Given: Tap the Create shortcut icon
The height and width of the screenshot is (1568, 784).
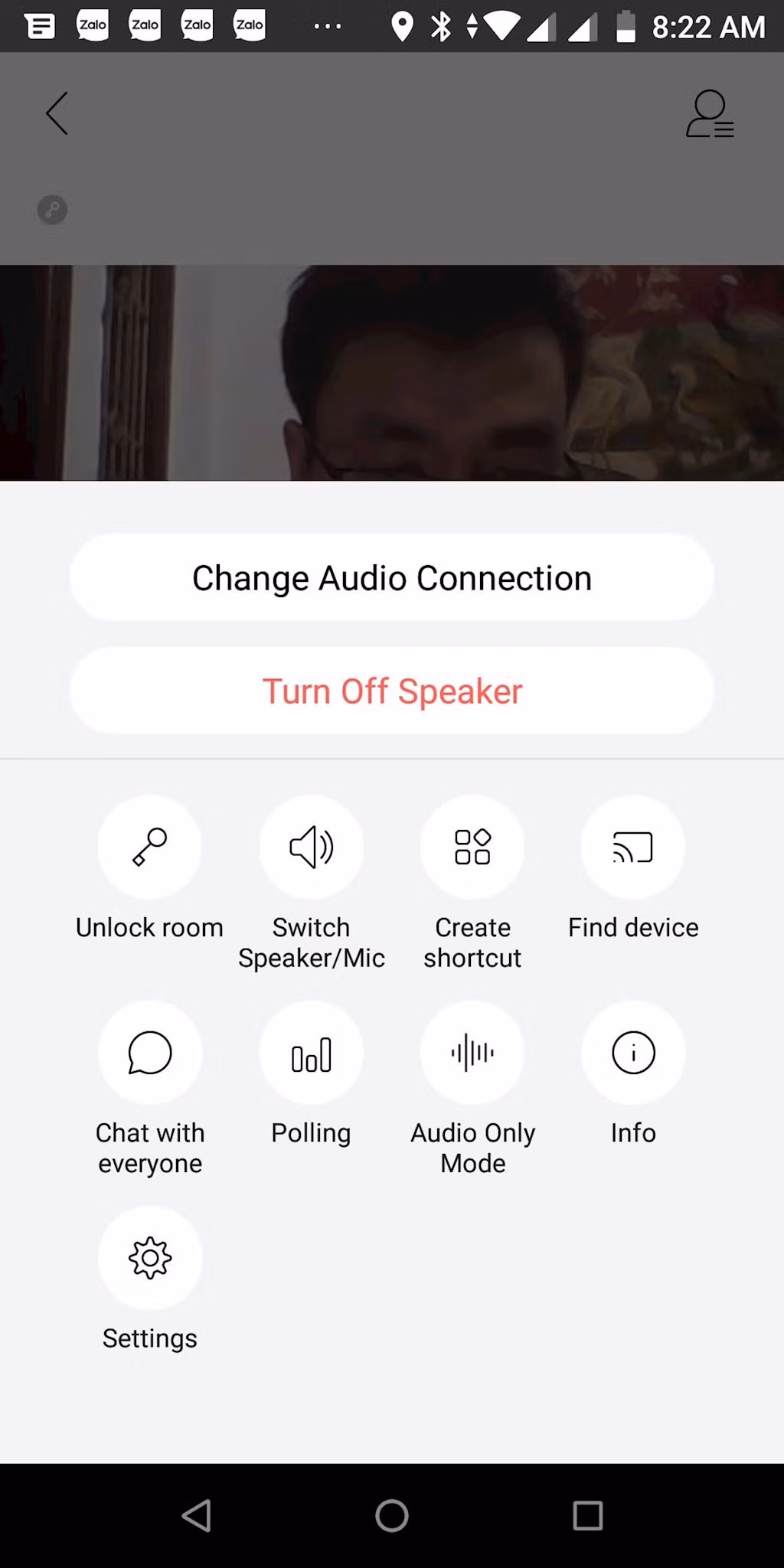Looking at the screenshot, I should coord(472,847).
